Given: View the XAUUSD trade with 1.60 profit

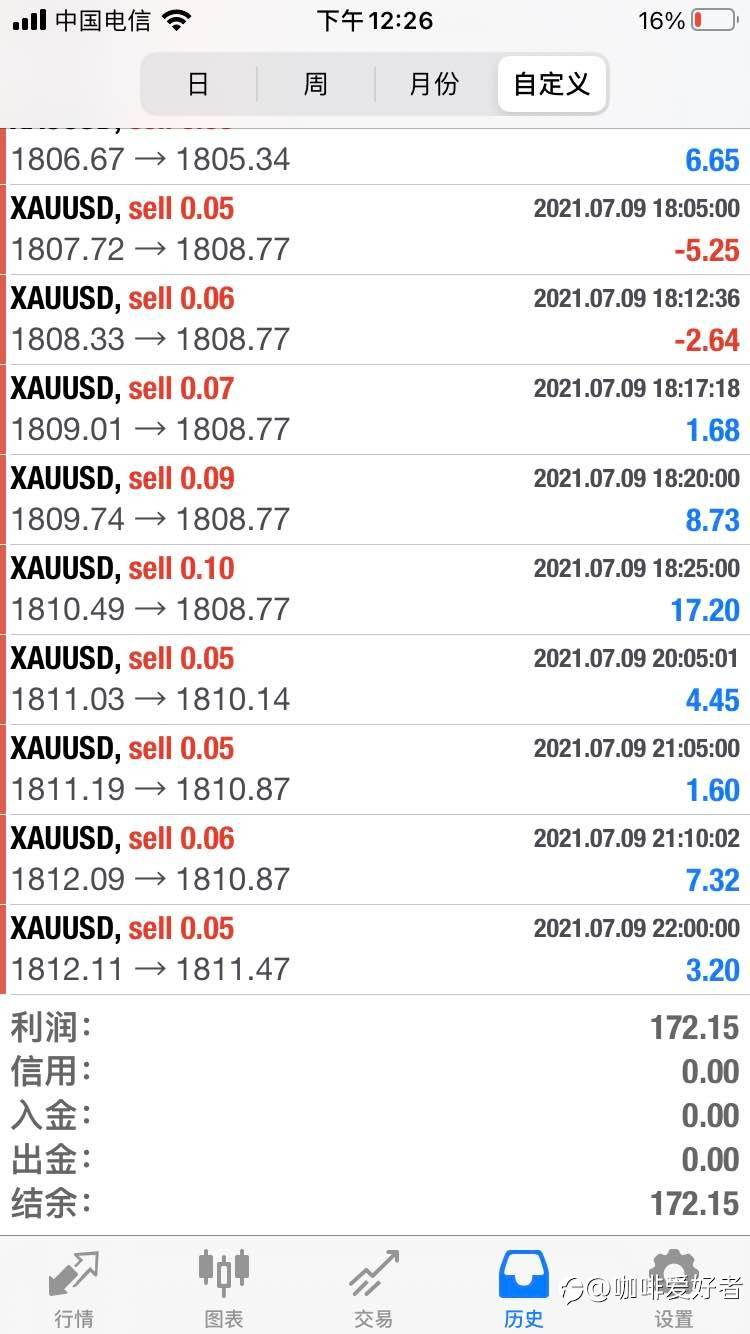Looking at the screenshot, I should (375, 769).
